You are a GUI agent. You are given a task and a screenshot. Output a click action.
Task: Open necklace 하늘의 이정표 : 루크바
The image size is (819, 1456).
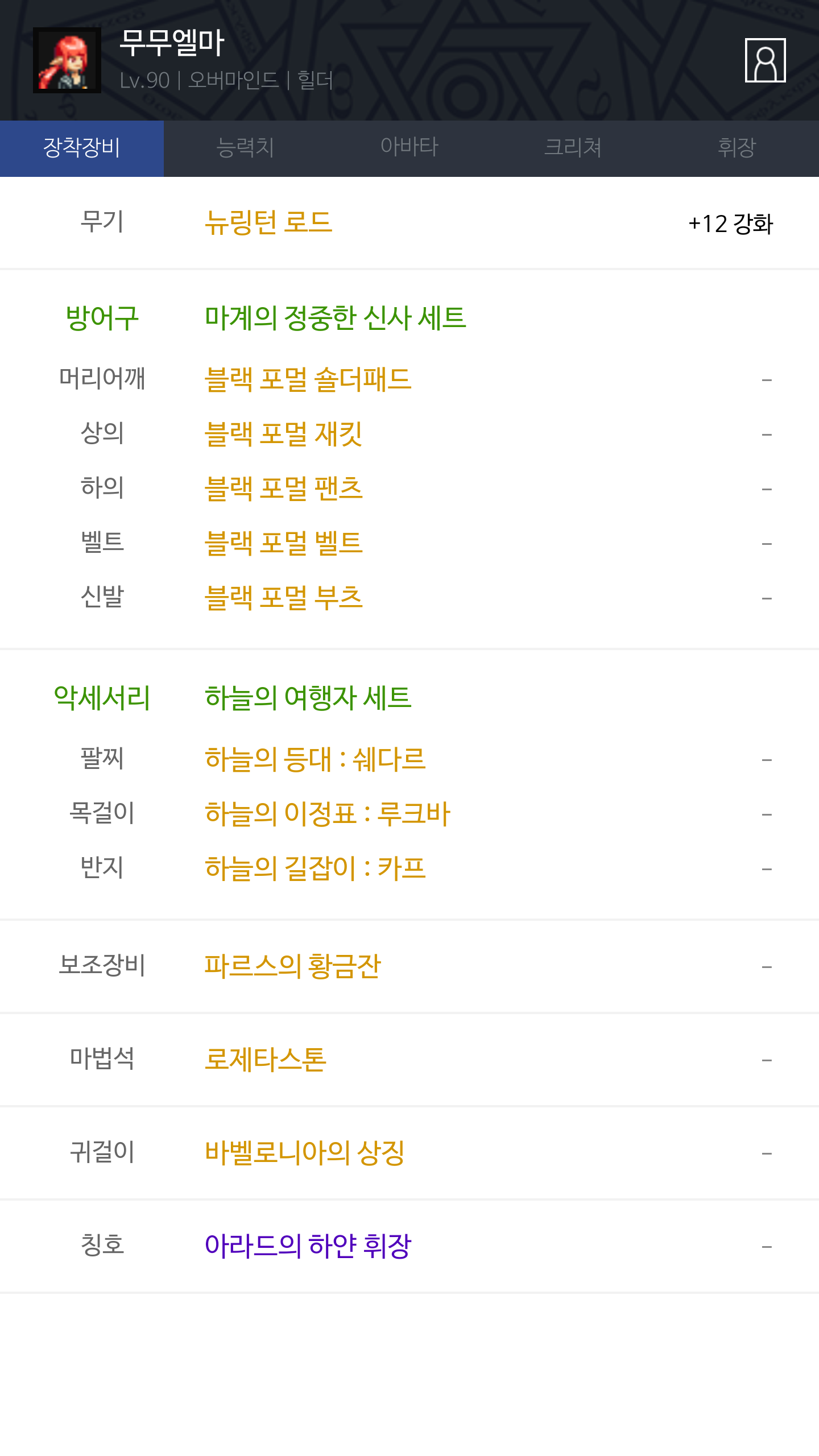pyautogui.click(x=328, y=814)
